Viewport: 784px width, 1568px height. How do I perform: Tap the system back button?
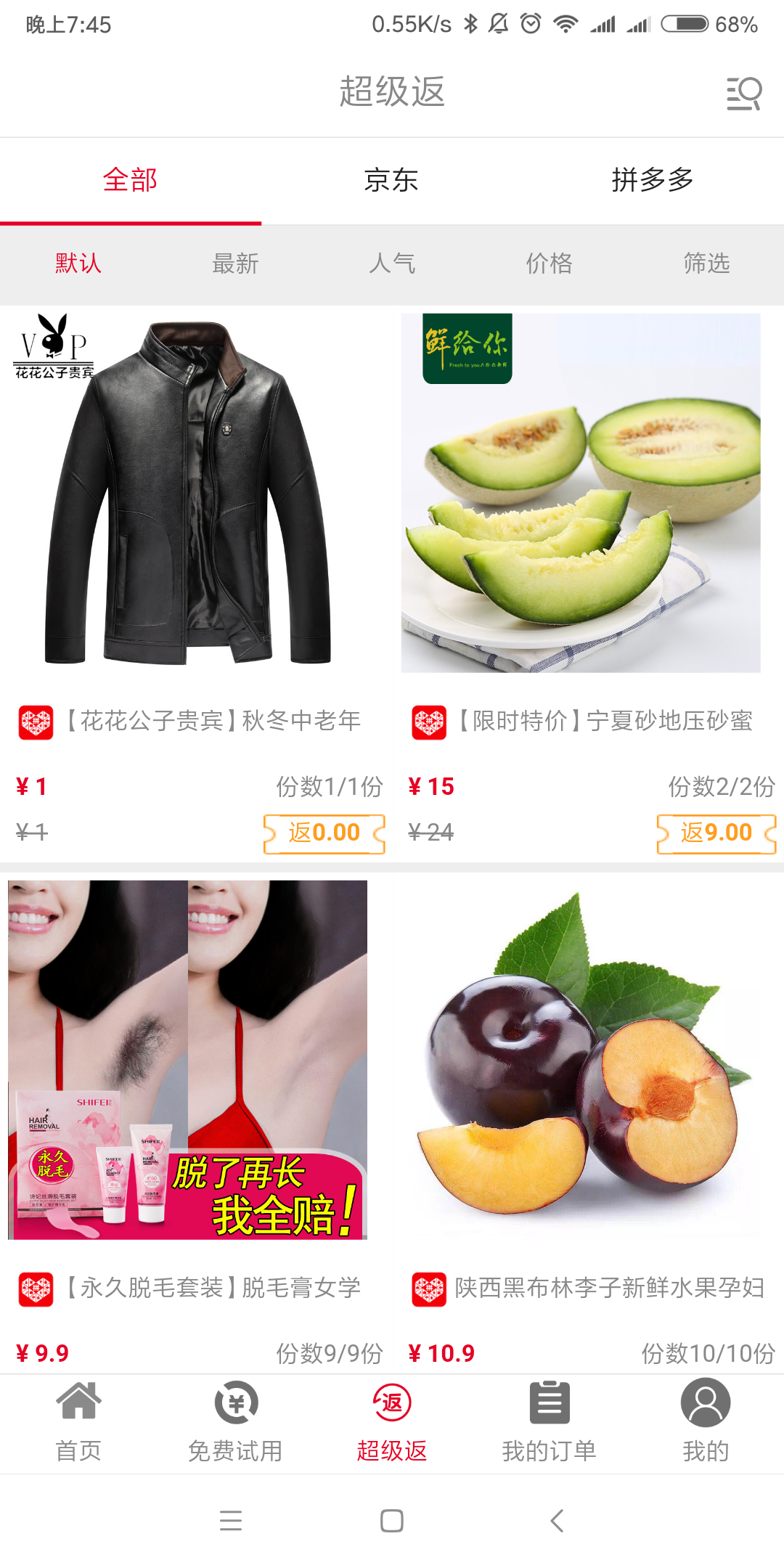[557, 1520]
